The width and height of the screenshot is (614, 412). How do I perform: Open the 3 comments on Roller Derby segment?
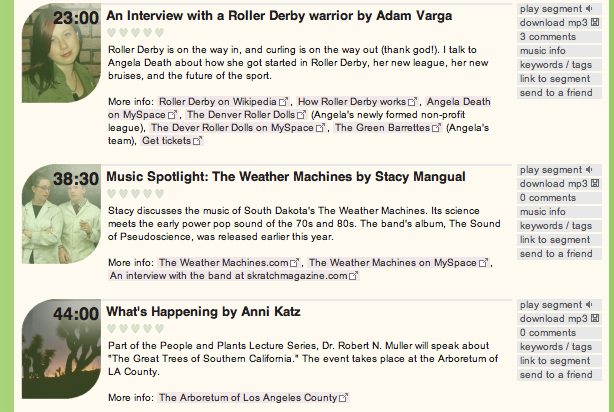[548, 36]
